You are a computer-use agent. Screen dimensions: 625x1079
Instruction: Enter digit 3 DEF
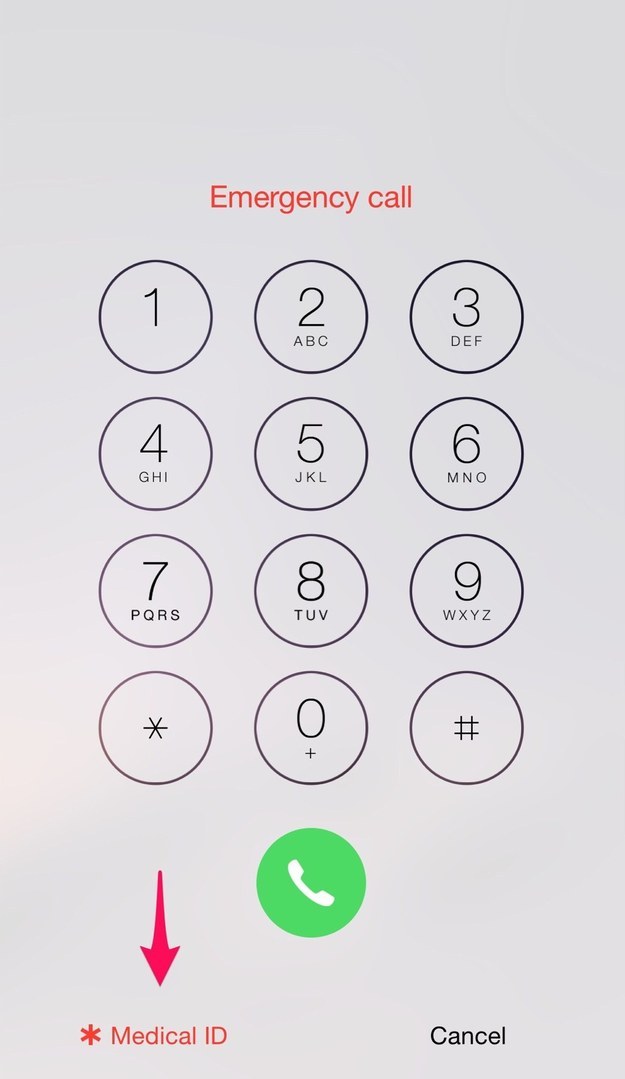(467, 317)
